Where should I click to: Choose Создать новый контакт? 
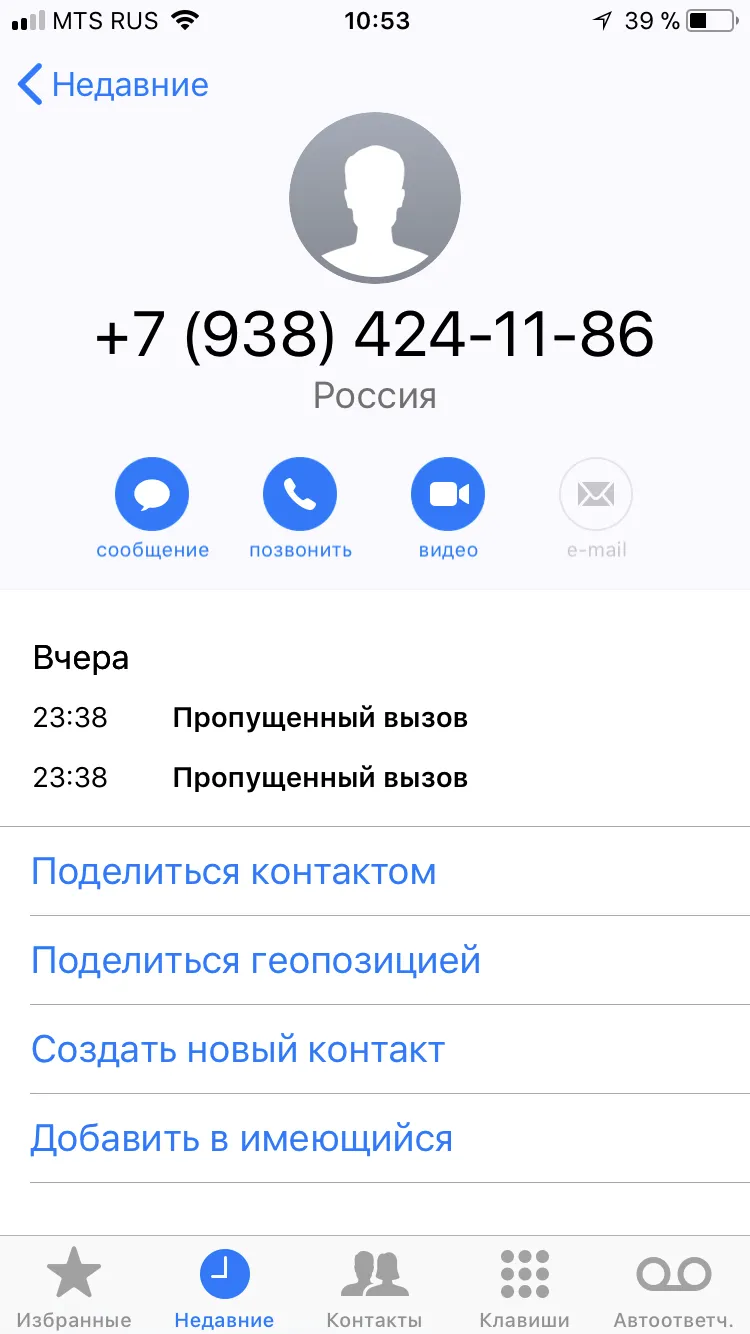point(375,1049)
